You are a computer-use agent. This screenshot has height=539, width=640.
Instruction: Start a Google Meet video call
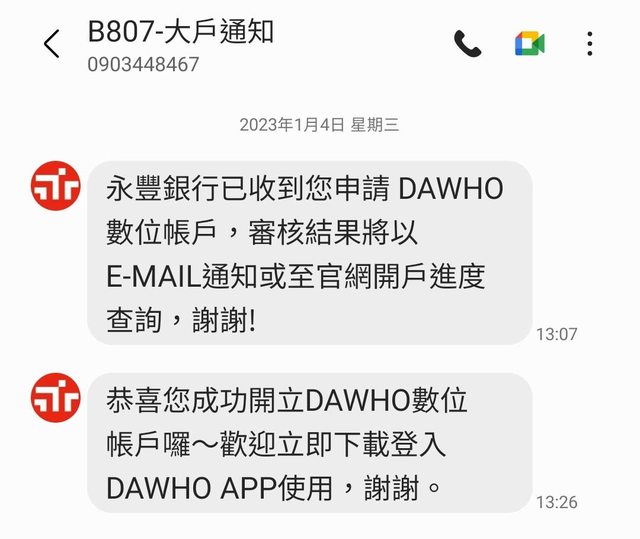coord(530,43)
